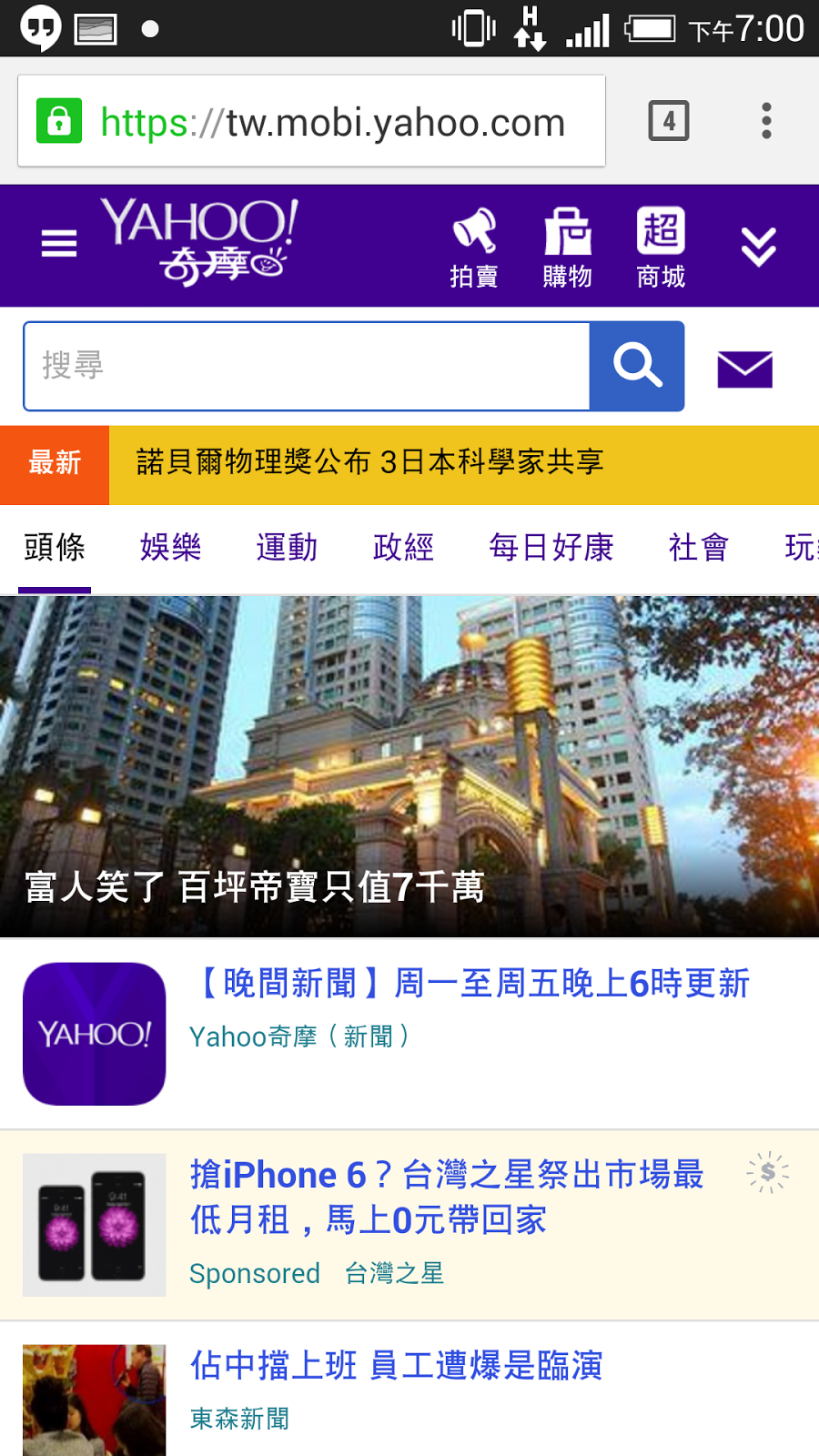Switch to the 運動 tab
Viewport: 819px width, 1456px height.
click(287, 548)
